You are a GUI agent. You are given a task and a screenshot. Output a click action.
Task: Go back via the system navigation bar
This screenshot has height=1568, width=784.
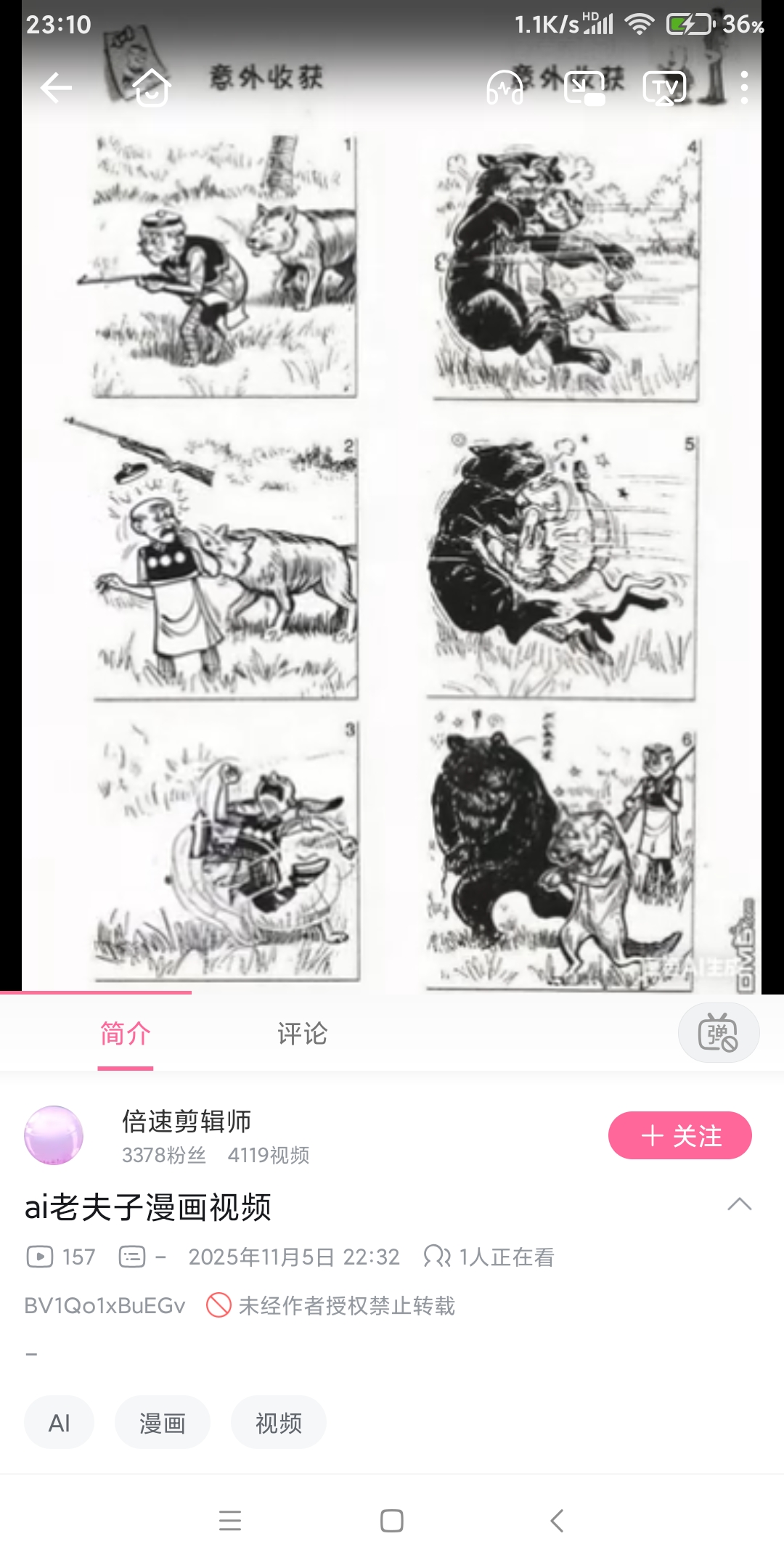point(557,1520)
